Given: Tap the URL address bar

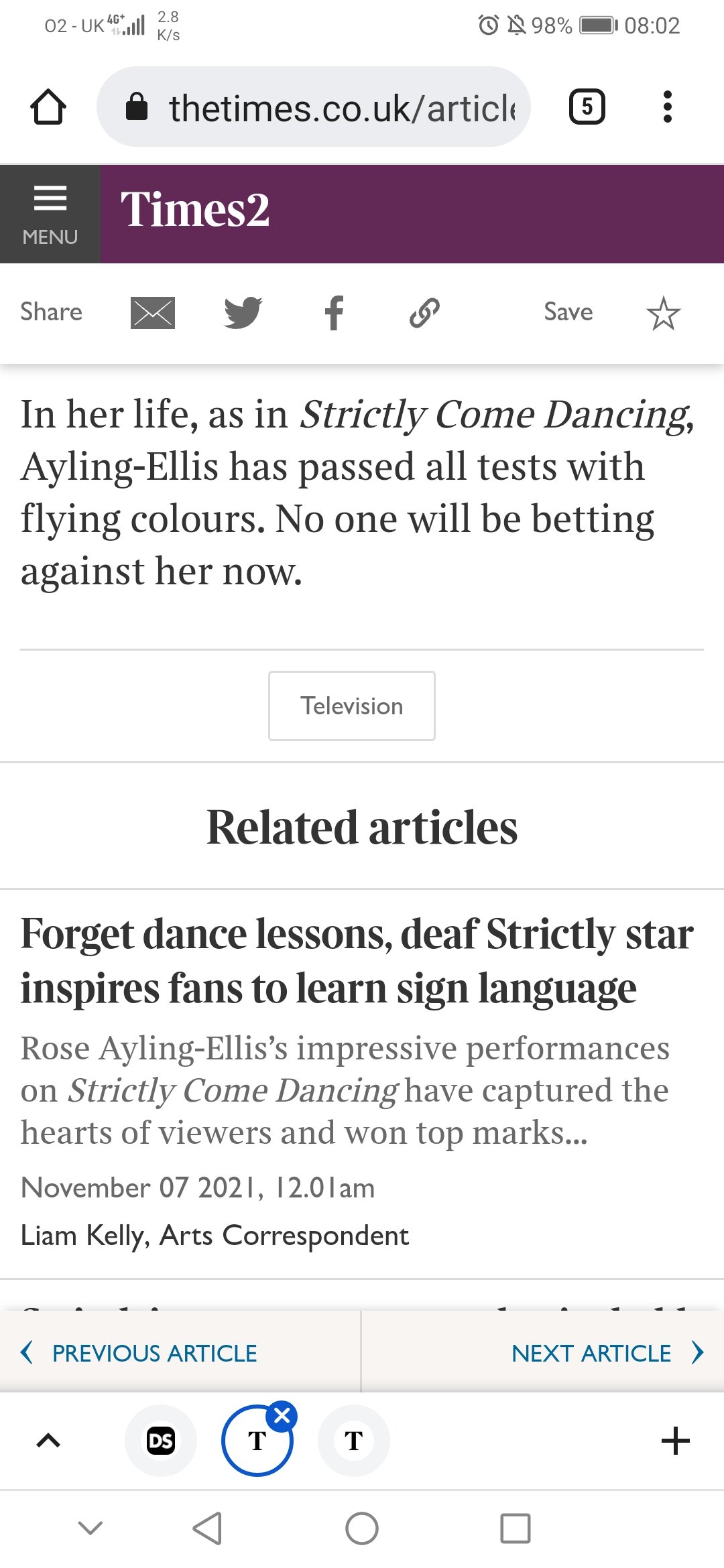Looking at the screenshot, I should 314,107.
